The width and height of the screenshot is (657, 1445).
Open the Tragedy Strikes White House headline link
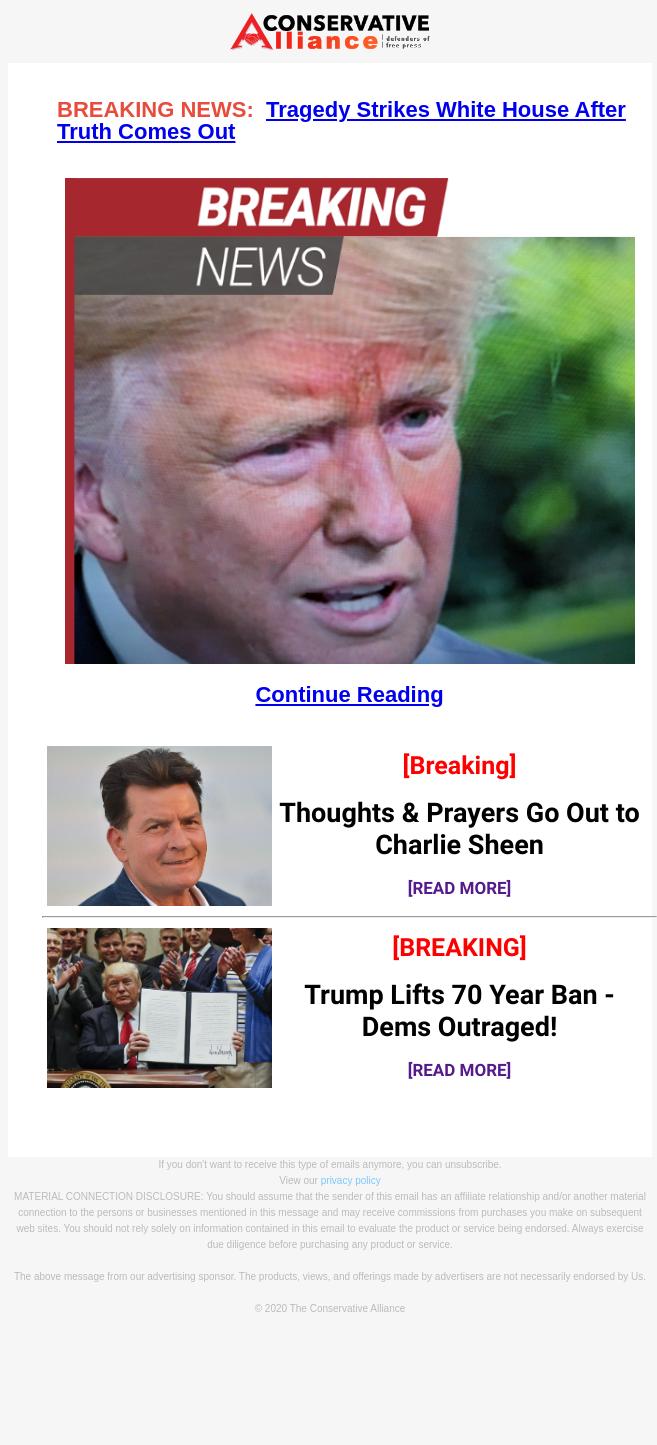click(444, 110)
